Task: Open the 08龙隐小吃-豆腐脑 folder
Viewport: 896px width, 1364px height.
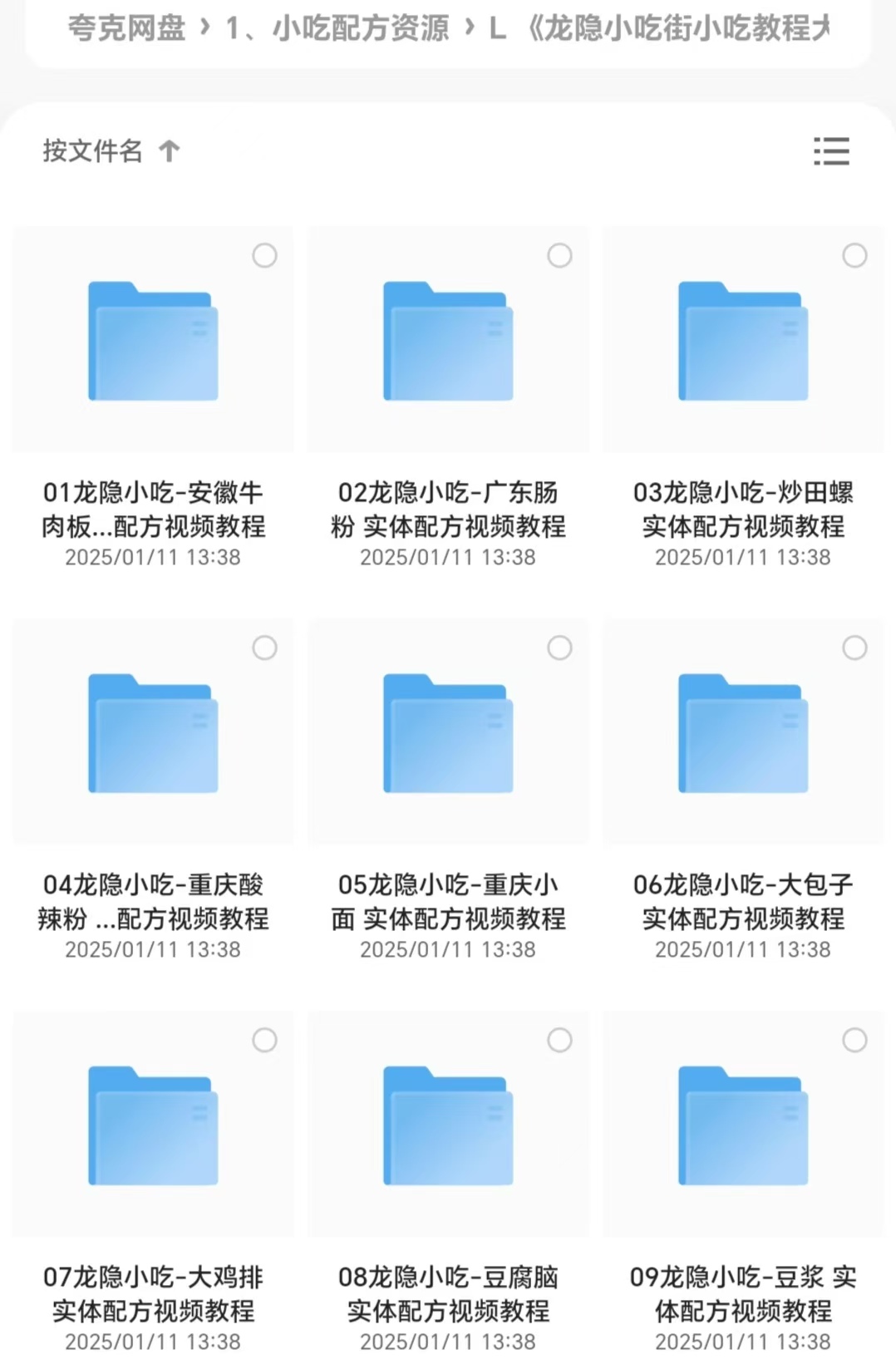Action: tap(448, 1126)
